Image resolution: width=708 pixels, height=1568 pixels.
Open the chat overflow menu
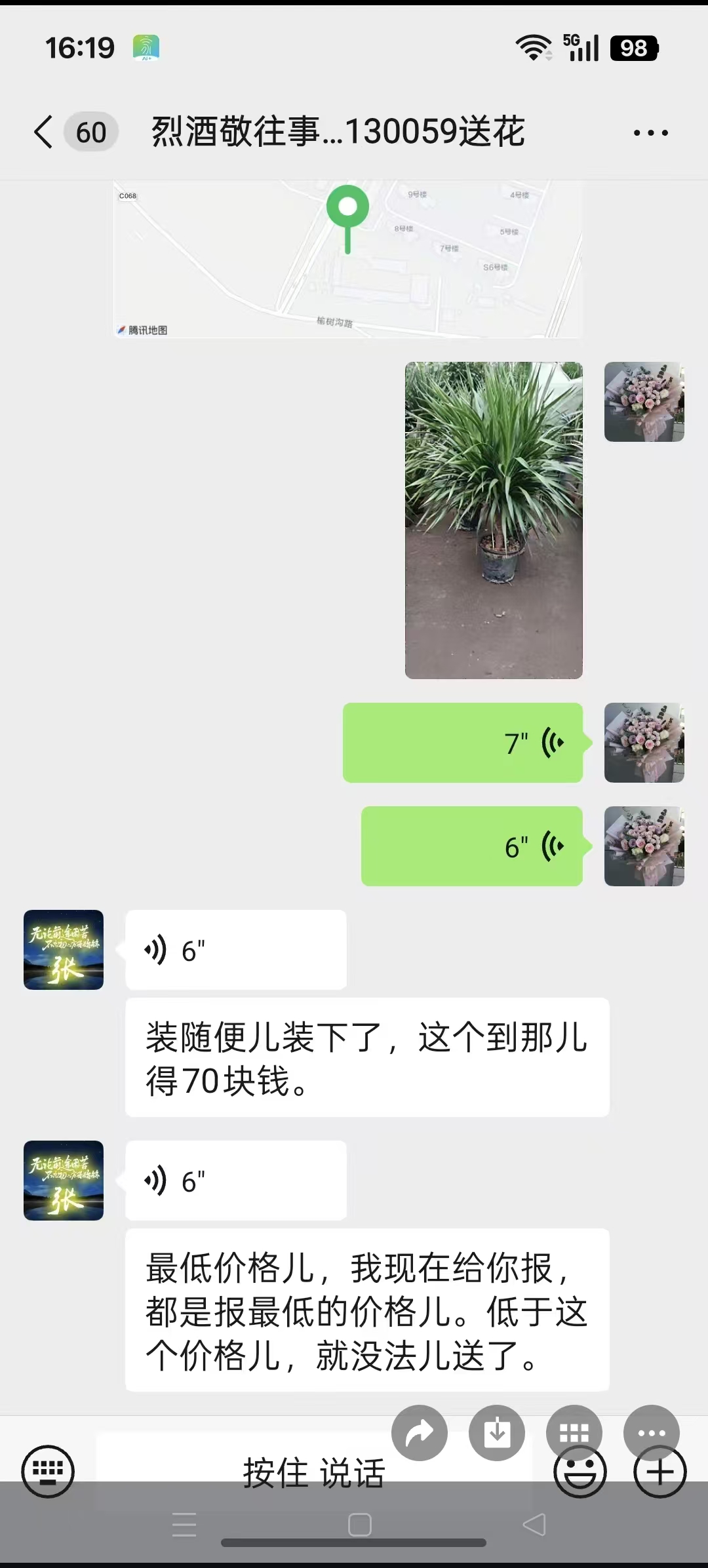pyautogui.click(x=650, y=133)
